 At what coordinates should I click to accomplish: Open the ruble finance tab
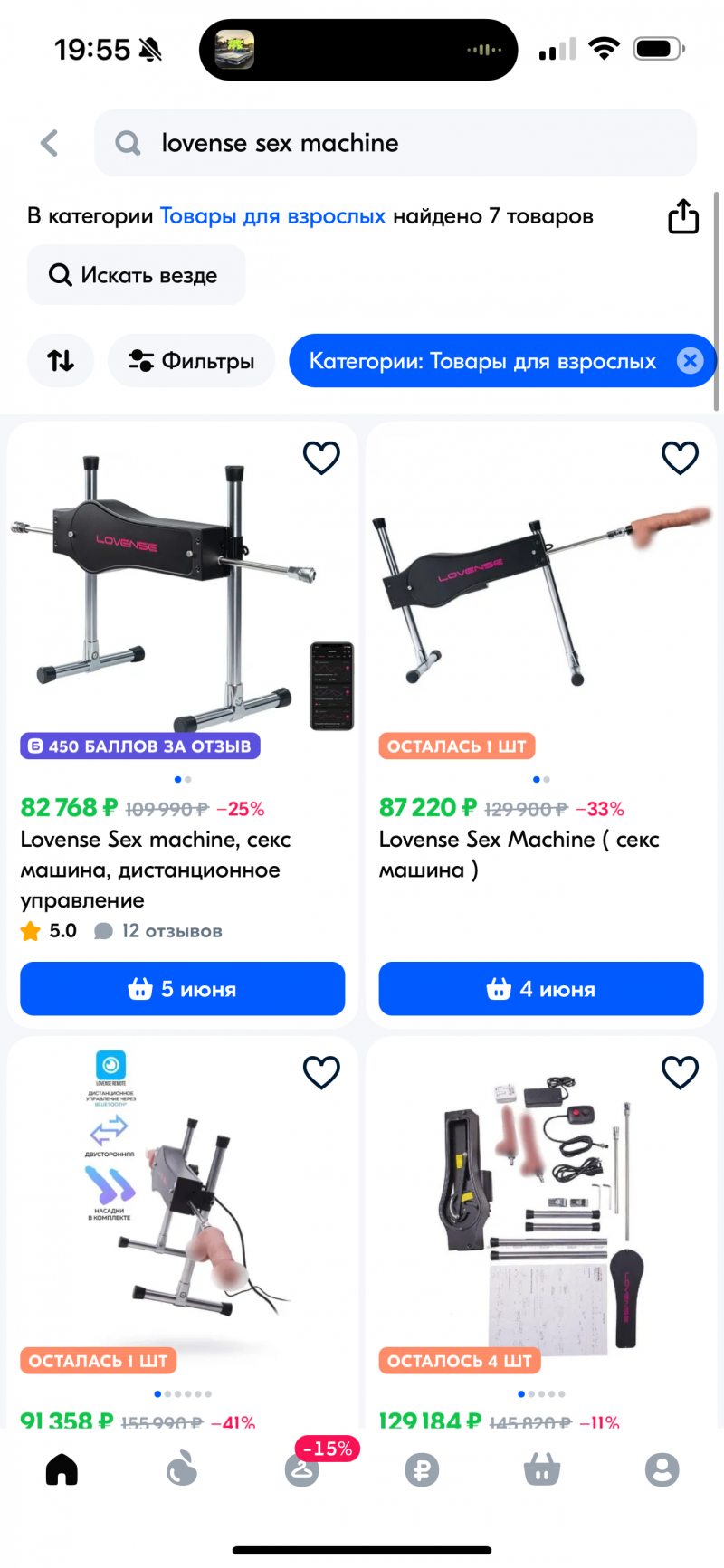point(422,1470)
